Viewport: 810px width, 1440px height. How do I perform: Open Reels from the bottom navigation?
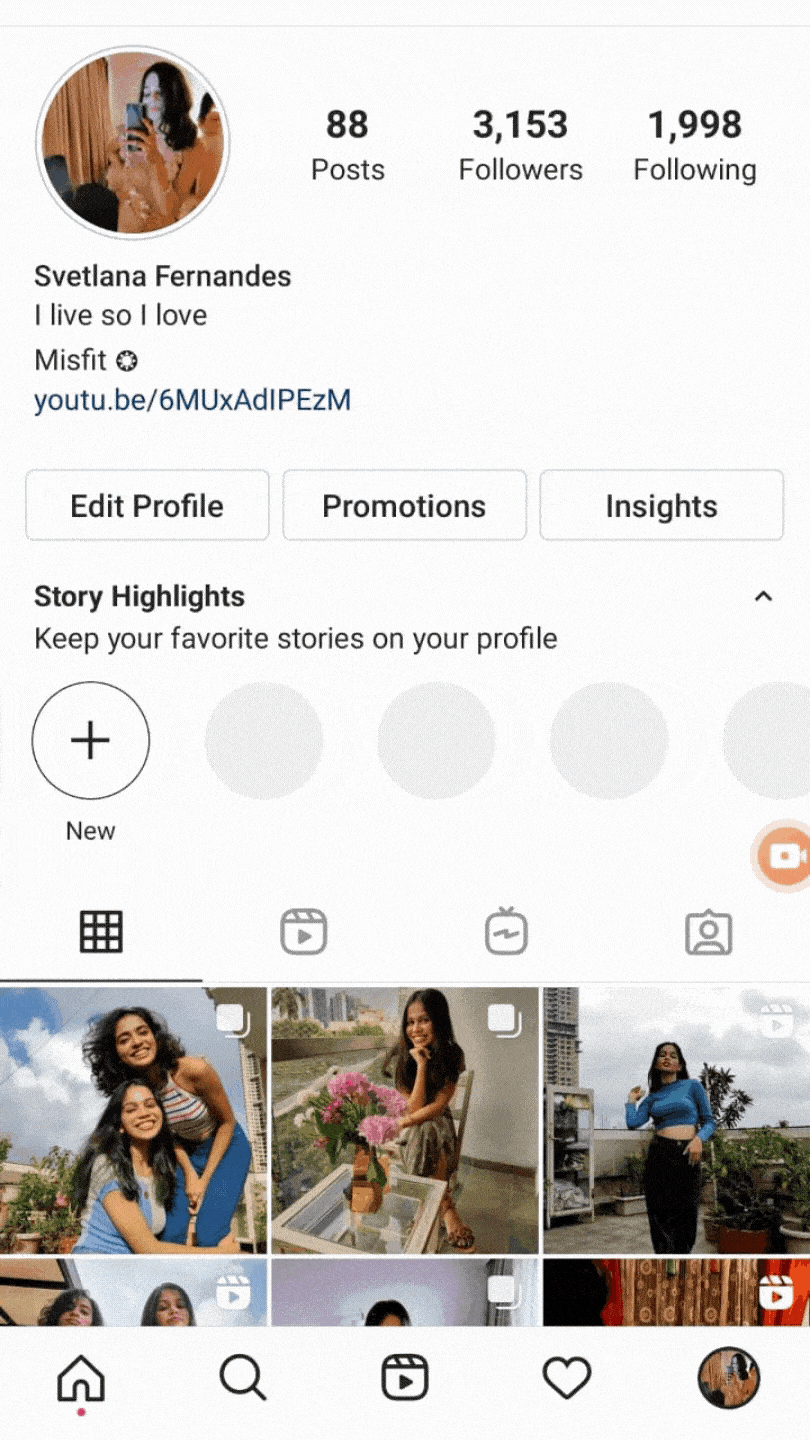pyautogui.click(x=405, y=1377)
